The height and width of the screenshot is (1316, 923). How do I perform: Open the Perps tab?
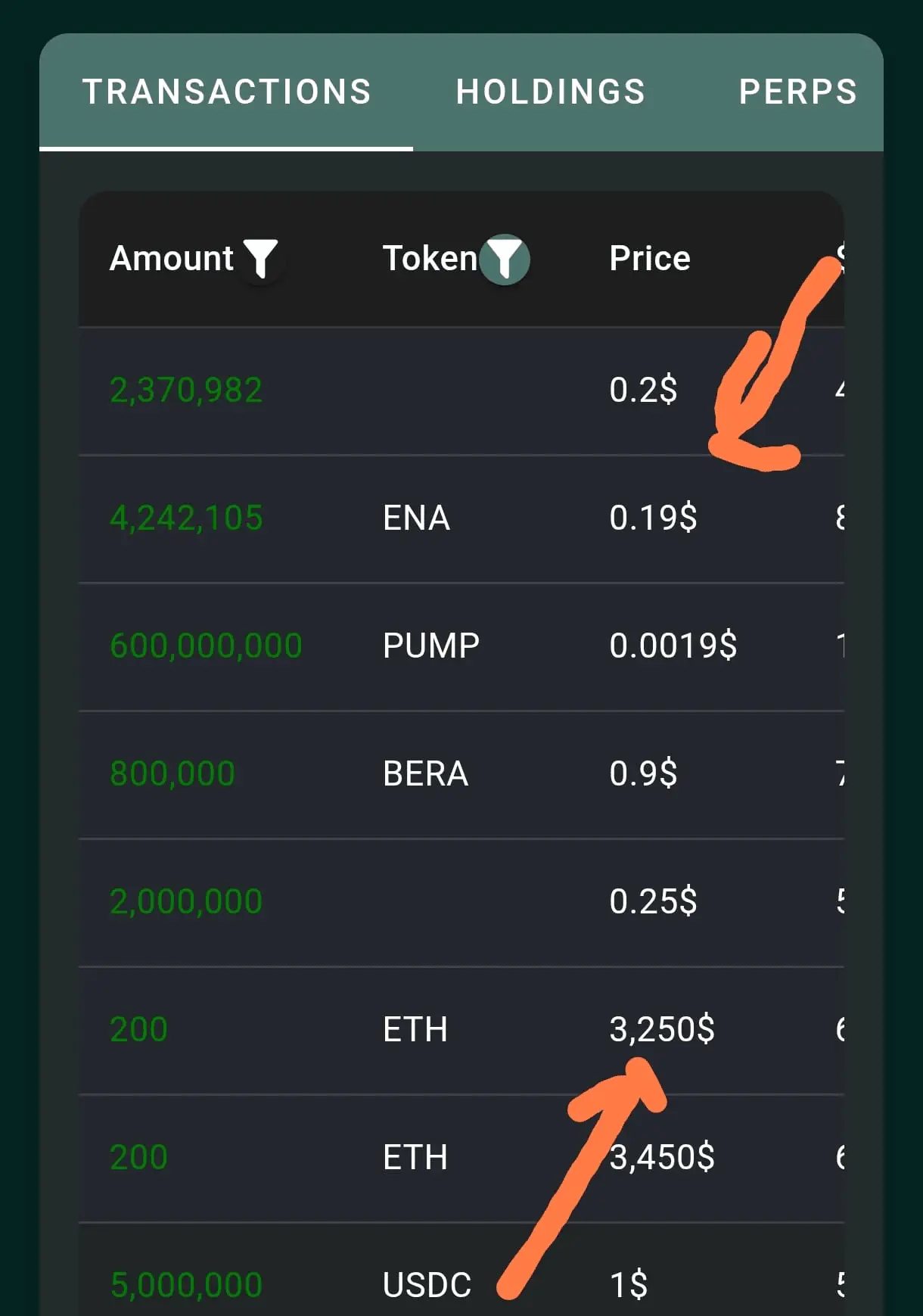(797, 92)
